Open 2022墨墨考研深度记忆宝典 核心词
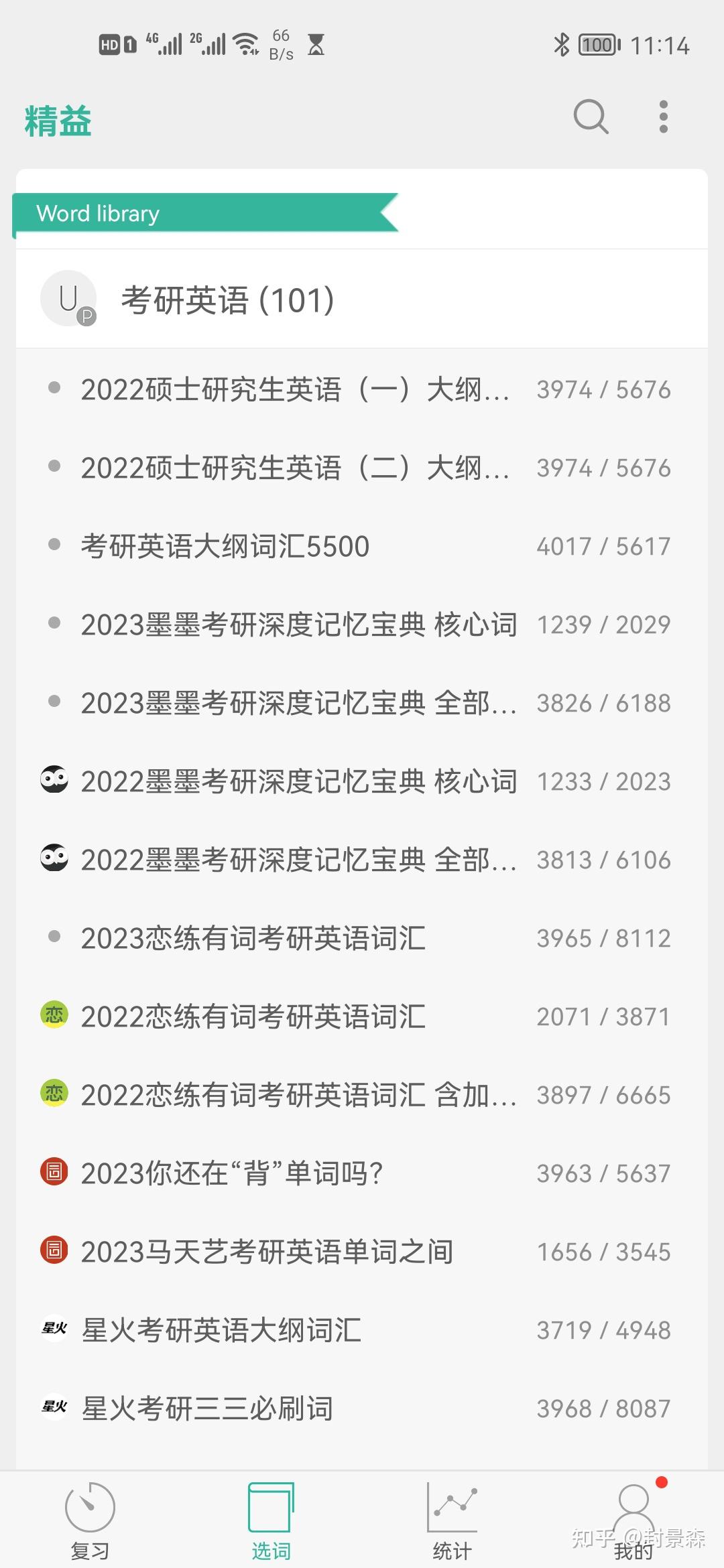 coord(299,781)
